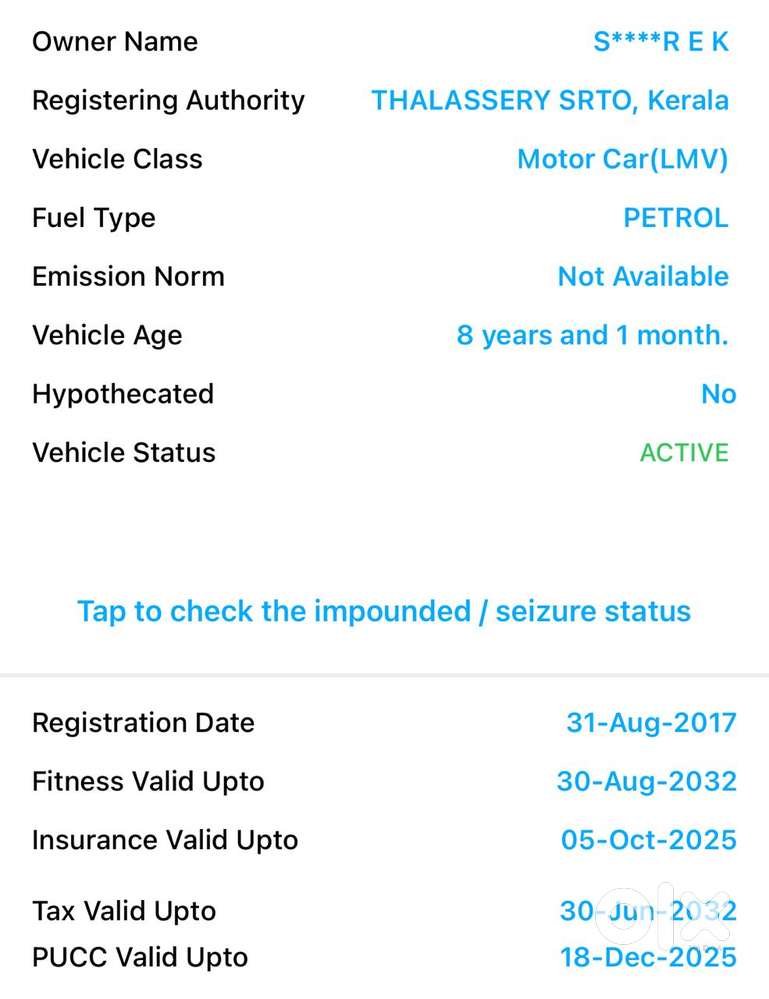Click the Vehicle Status row label
The height and width of the screenshot is (999, 769).
point(123,452)
